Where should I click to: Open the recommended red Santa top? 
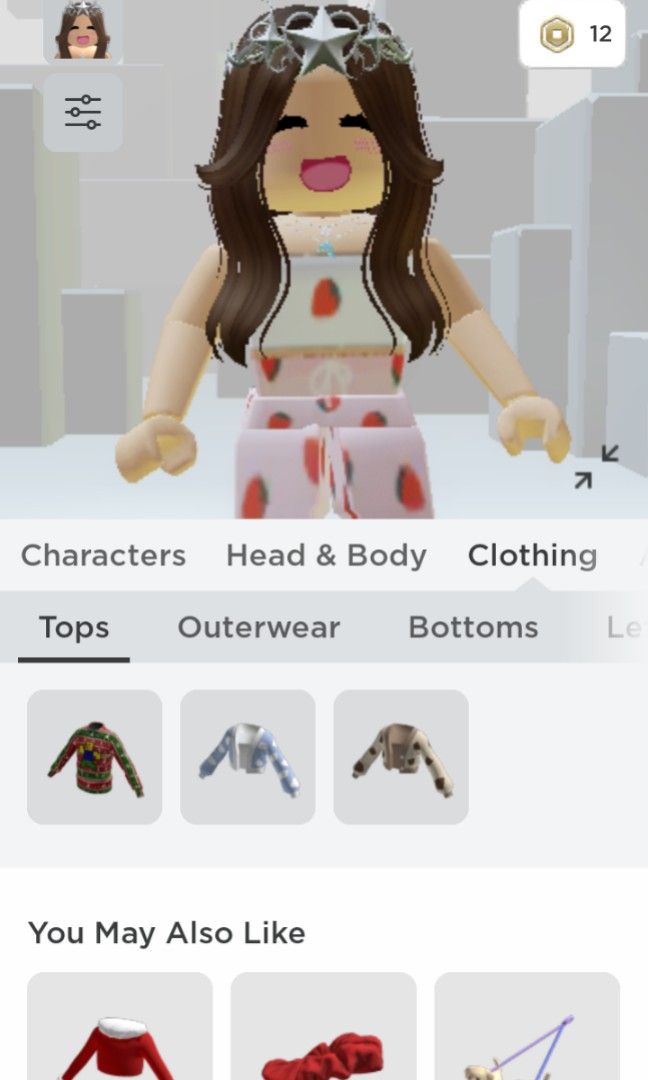(x=120, y=1030)
